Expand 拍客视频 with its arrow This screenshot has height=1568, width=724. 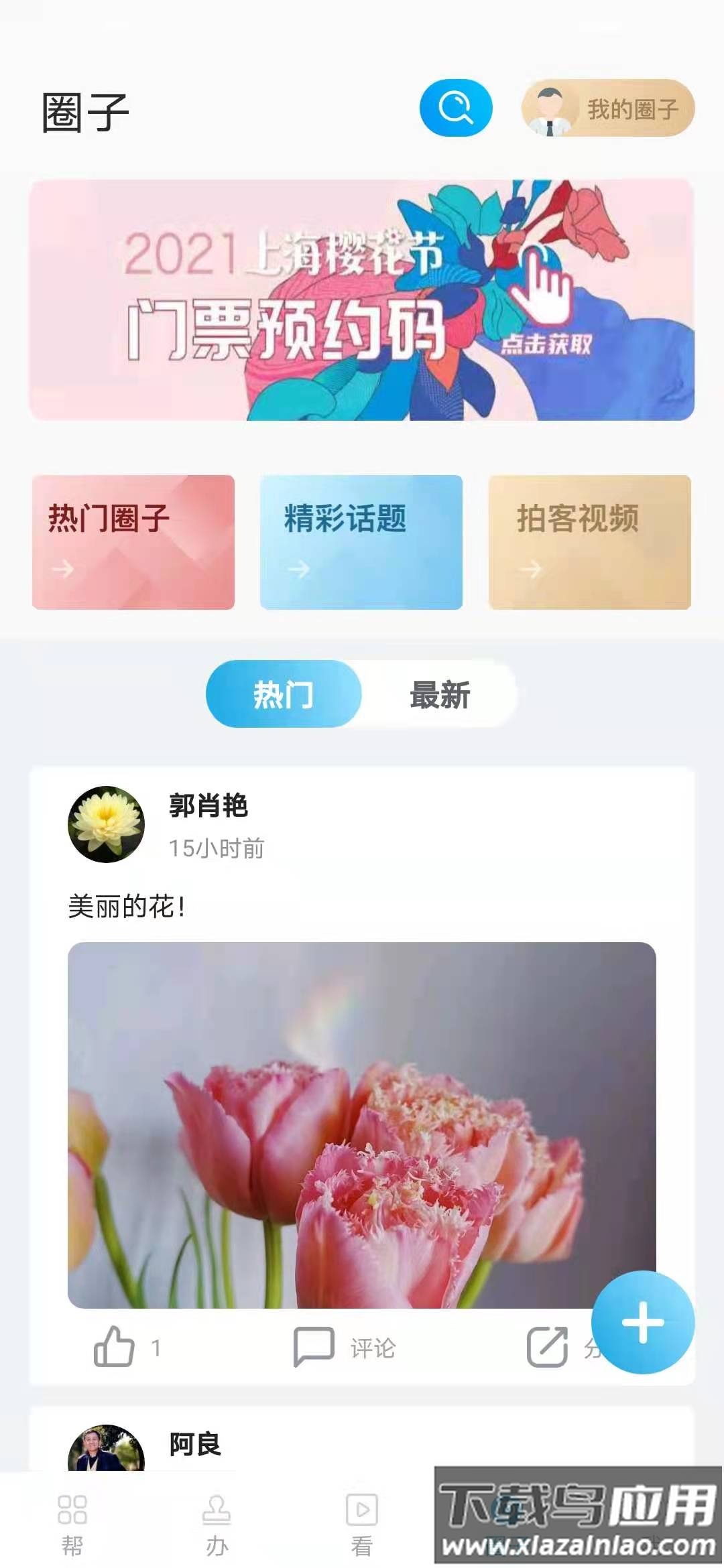coord(530,569)
